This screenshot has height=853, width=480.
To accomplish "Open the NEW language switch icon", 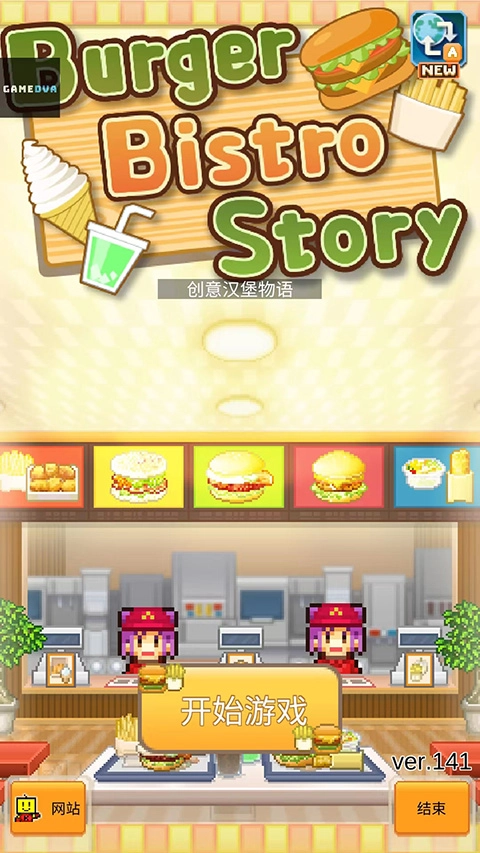I will click(439, 44).
